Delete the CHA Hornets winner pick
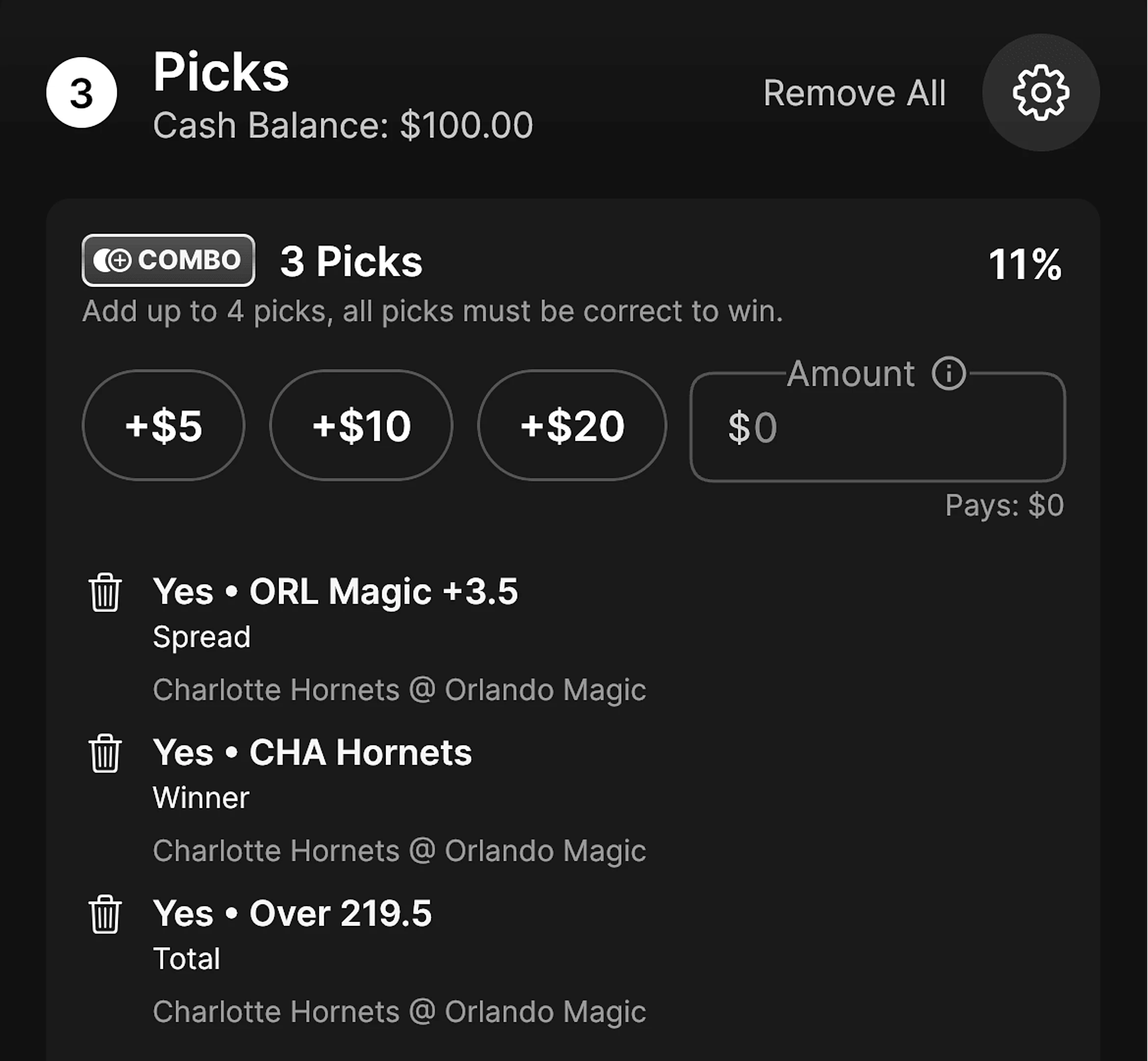The height and width of the screenshot is (1061, 1148). click(105, 753)
